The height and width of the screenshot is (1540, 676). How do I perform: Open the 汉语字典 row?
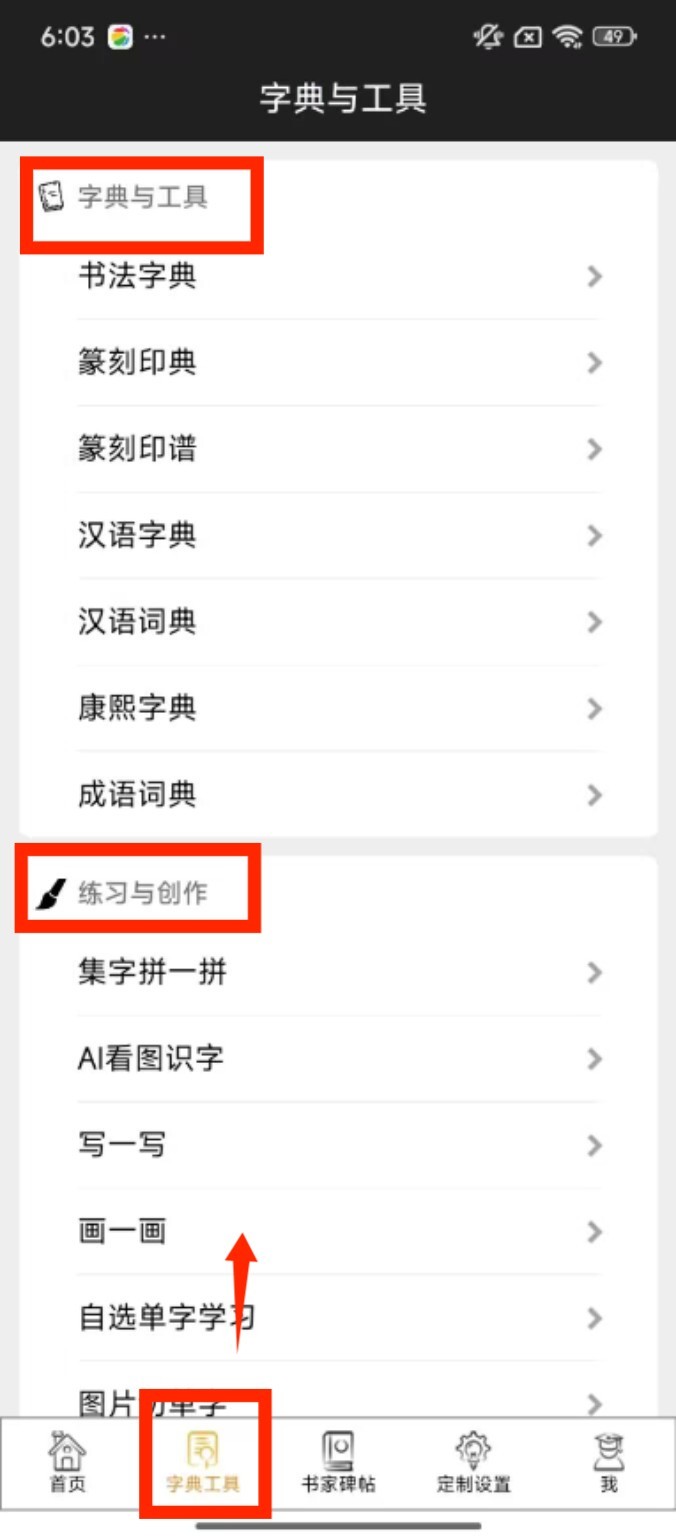click(x=338, y=535)
